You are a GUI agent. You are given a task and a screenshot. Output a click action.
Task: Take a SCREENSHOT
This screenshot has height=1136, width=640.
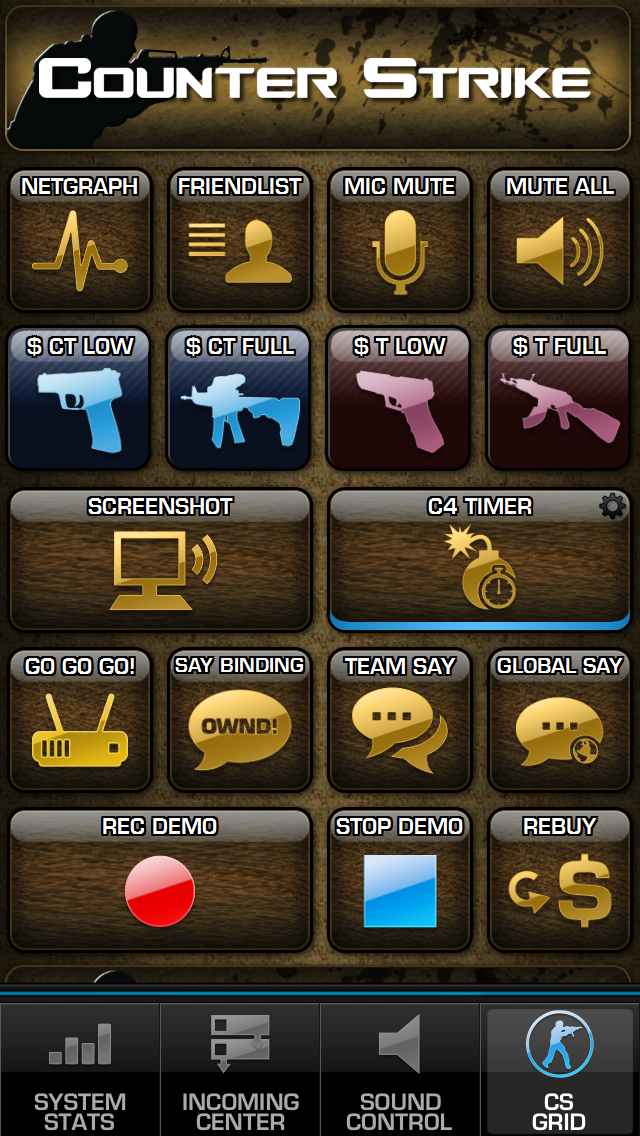160,560
